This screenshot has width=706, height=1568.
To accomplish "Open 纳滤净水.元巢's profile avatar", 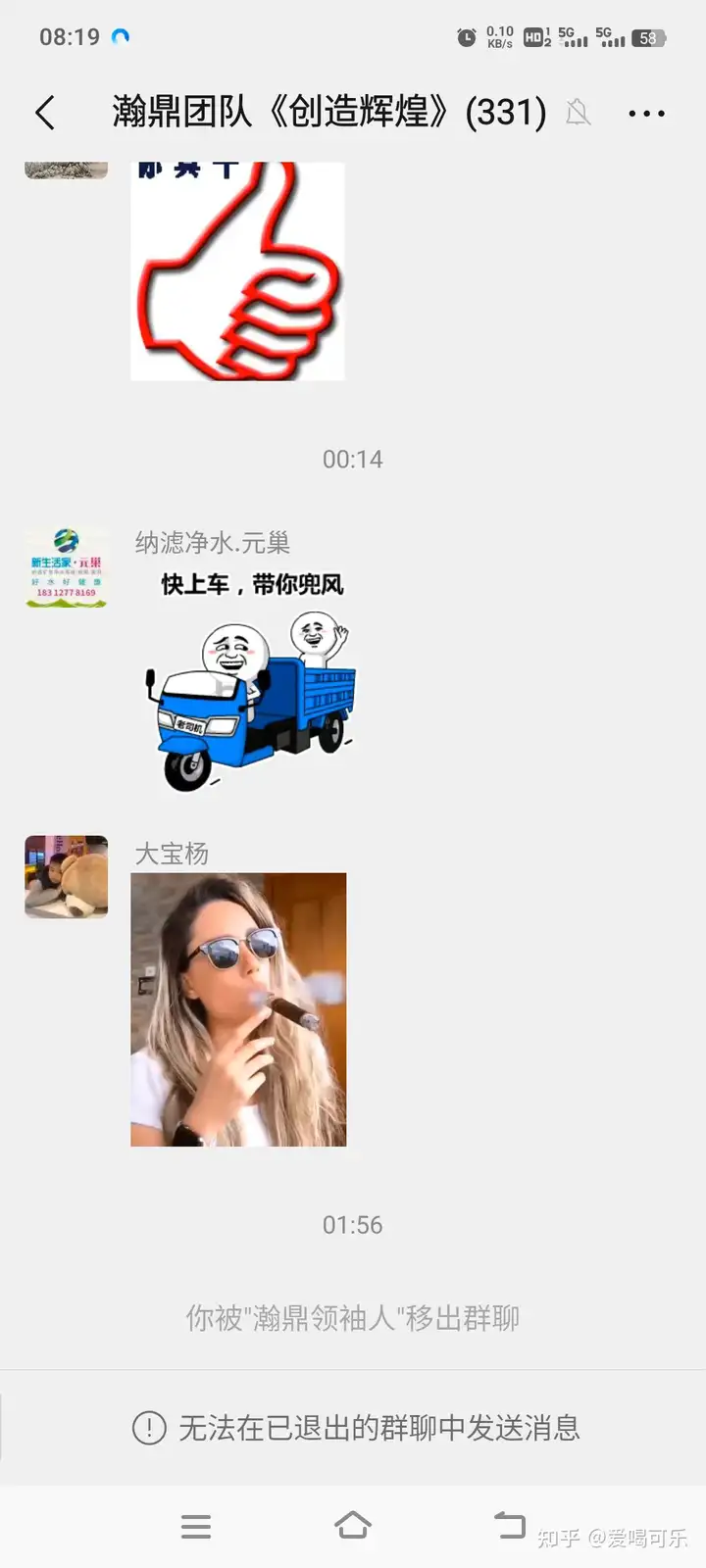I will pyautogui.click(x=67, y=568).
